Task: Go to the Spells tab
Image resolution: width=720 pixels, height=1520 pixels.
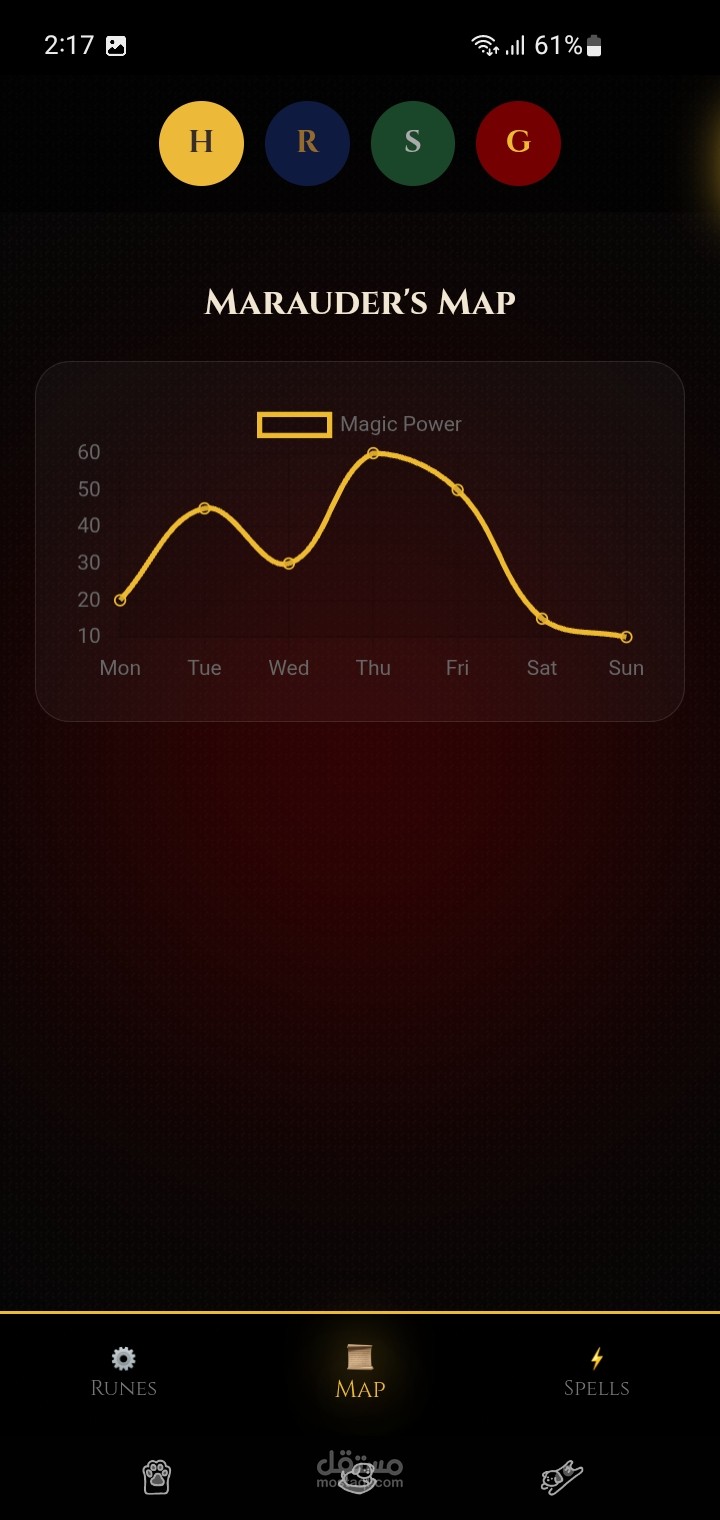Action: pyautogui.click(x=596, y=1373)
